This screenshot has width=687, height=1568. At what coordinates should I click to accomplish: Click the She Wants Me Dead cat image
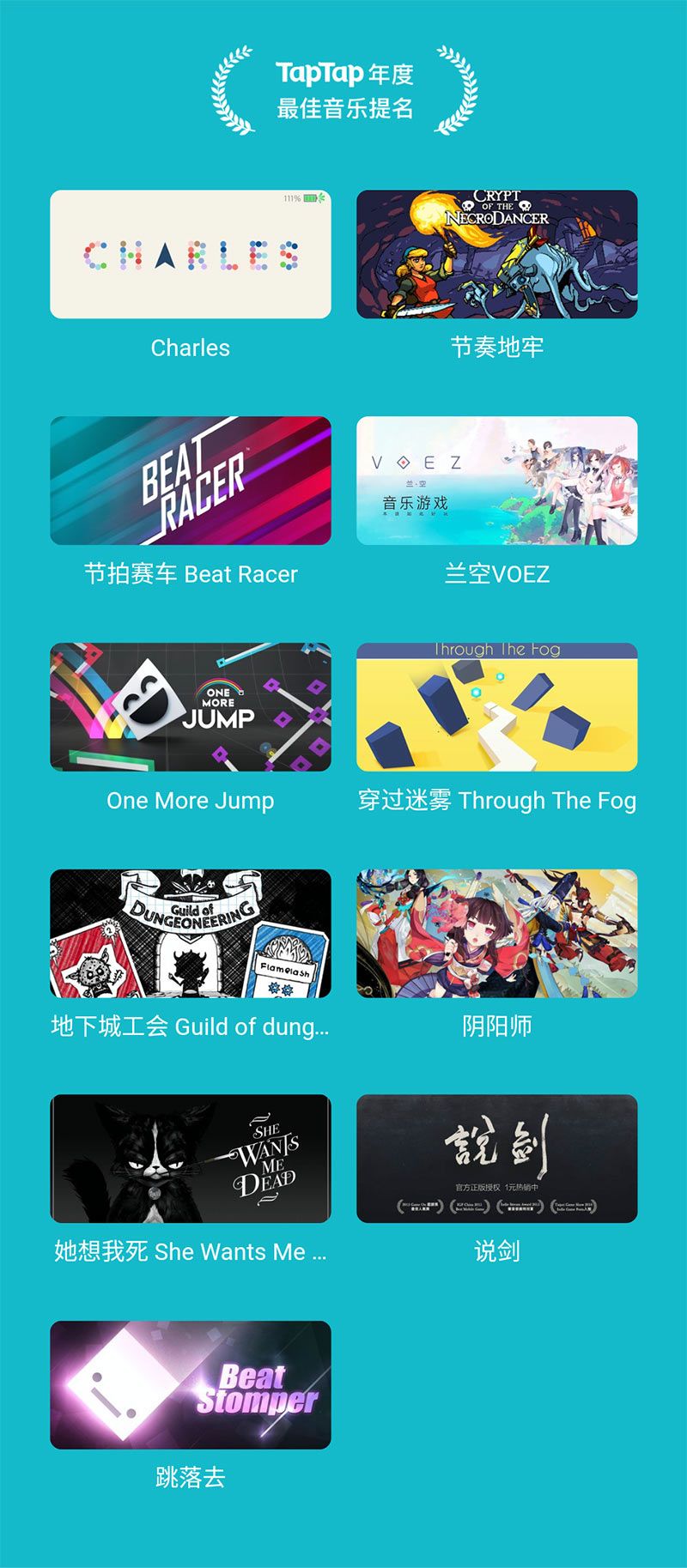click(x=191, y=1158)
